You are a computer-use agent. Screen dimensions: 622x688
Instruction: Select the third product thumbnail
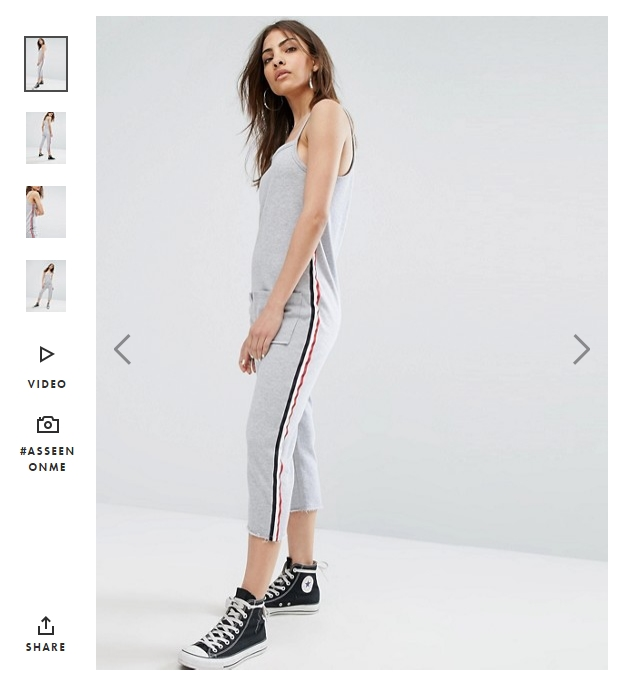pos(46,212)
